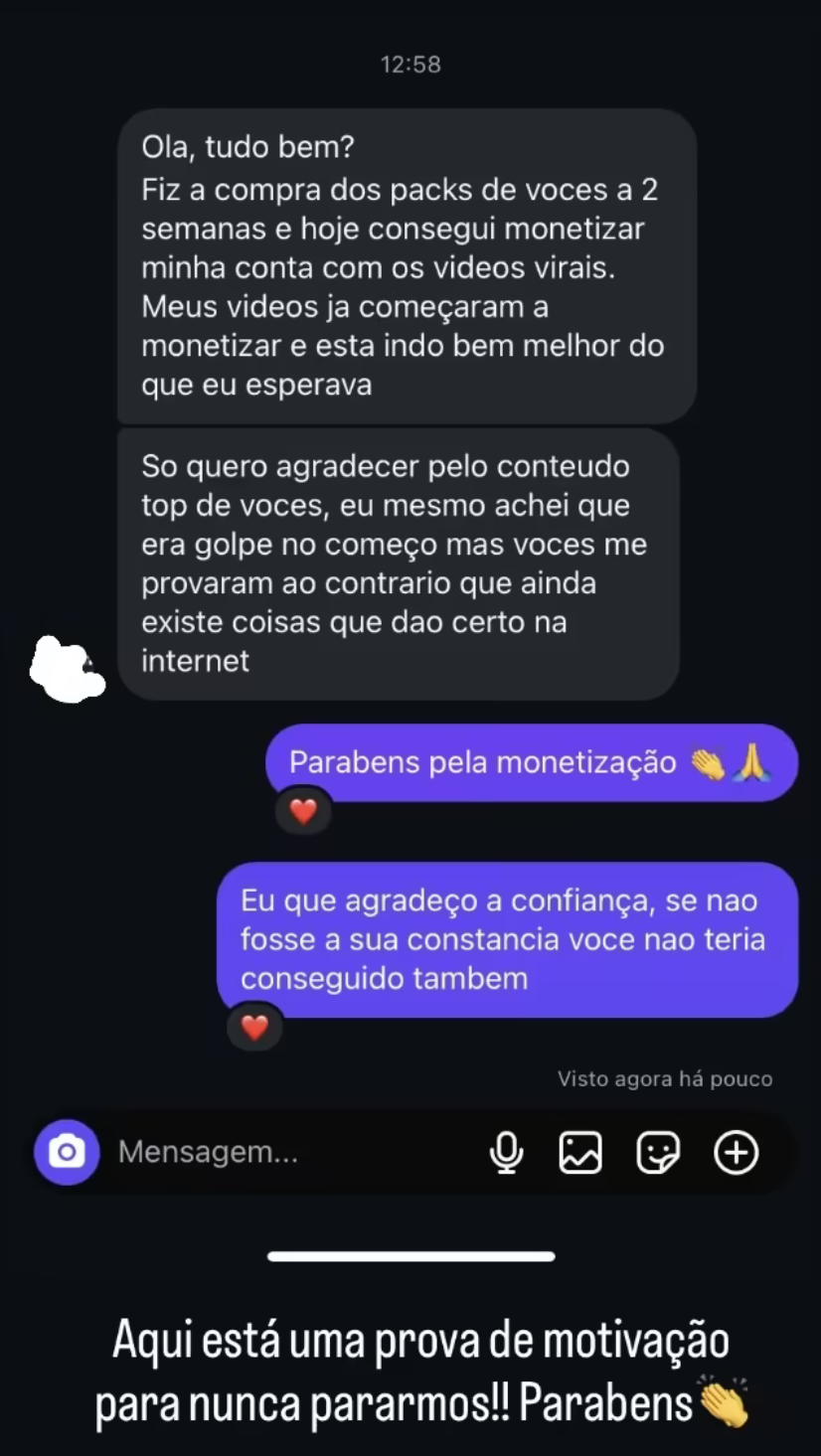Select the 'Eu que agradeço a confiança' bubble
Screen dimensions: 821x1456
click(x=508, y=939)
